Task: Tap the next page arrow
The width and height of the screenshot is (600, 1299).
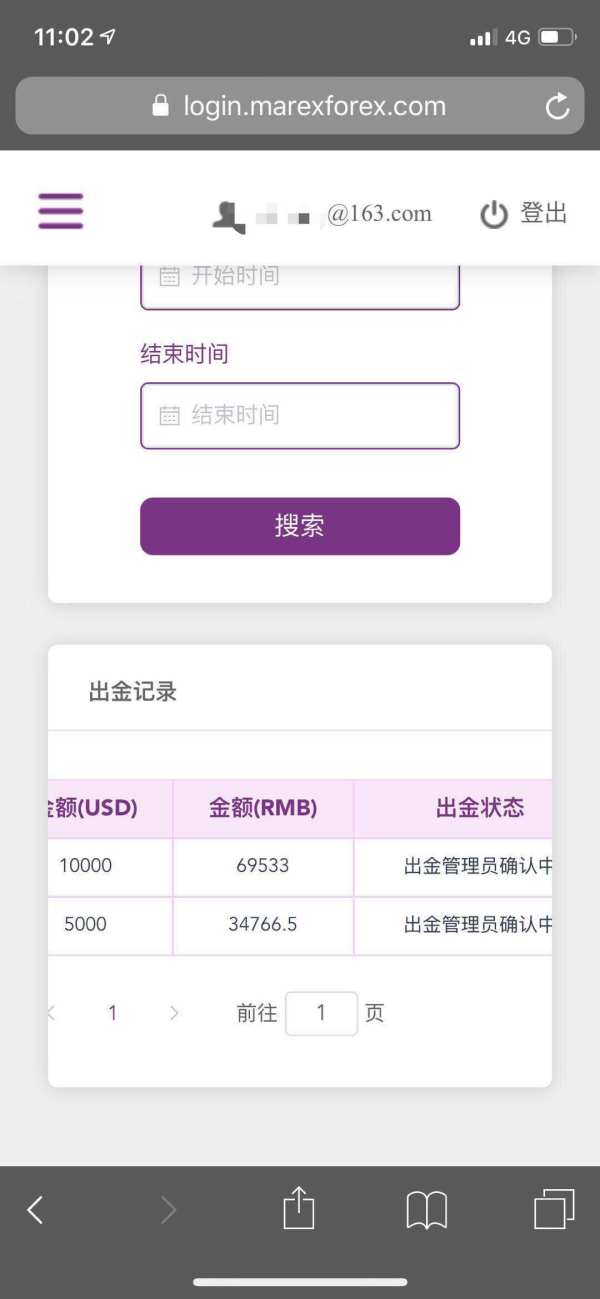Action: (x=174, y=1013)
